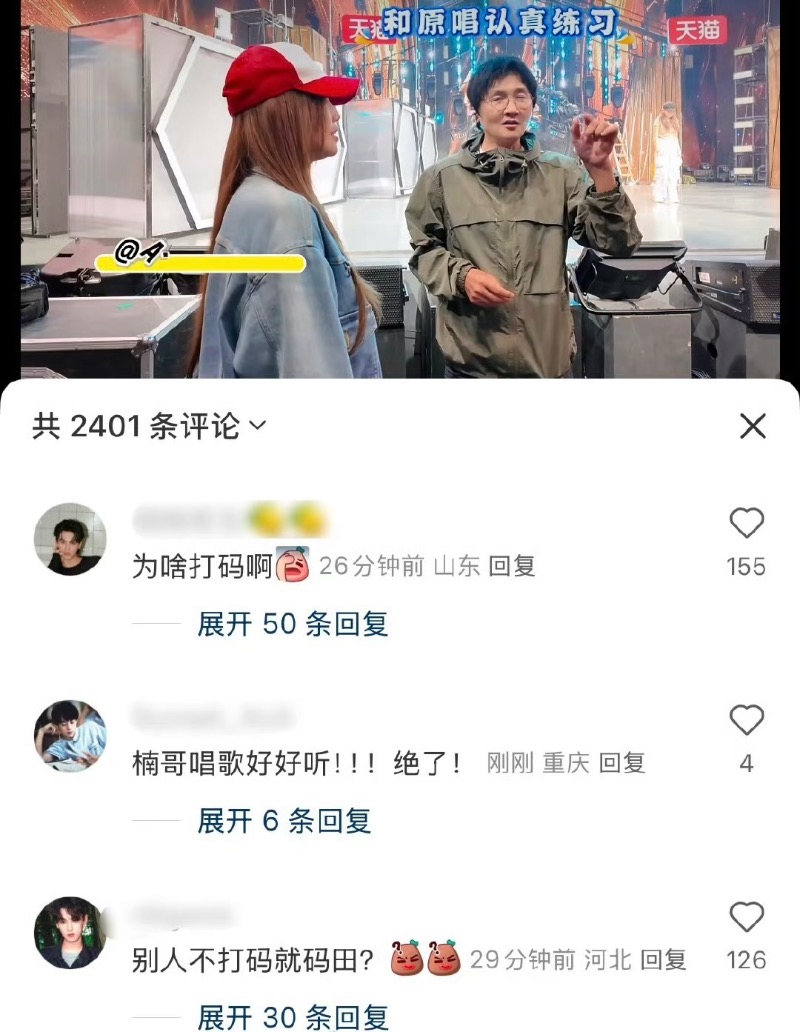
Task: Like the comment 别人不打码就码田
Action: (x=746, y=917)
